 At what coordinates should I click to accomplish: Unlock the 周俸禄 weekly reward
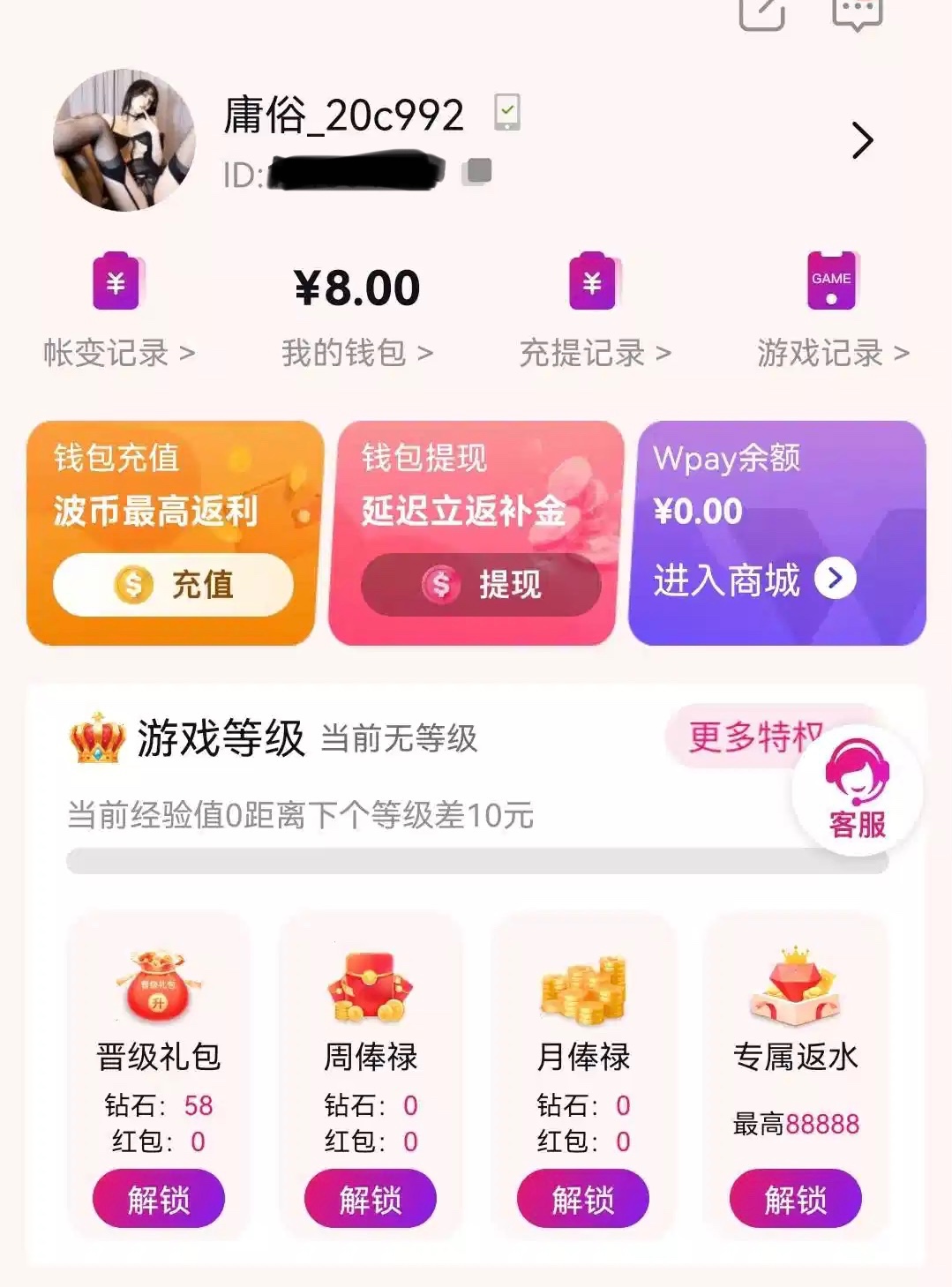coord(371,1199)
